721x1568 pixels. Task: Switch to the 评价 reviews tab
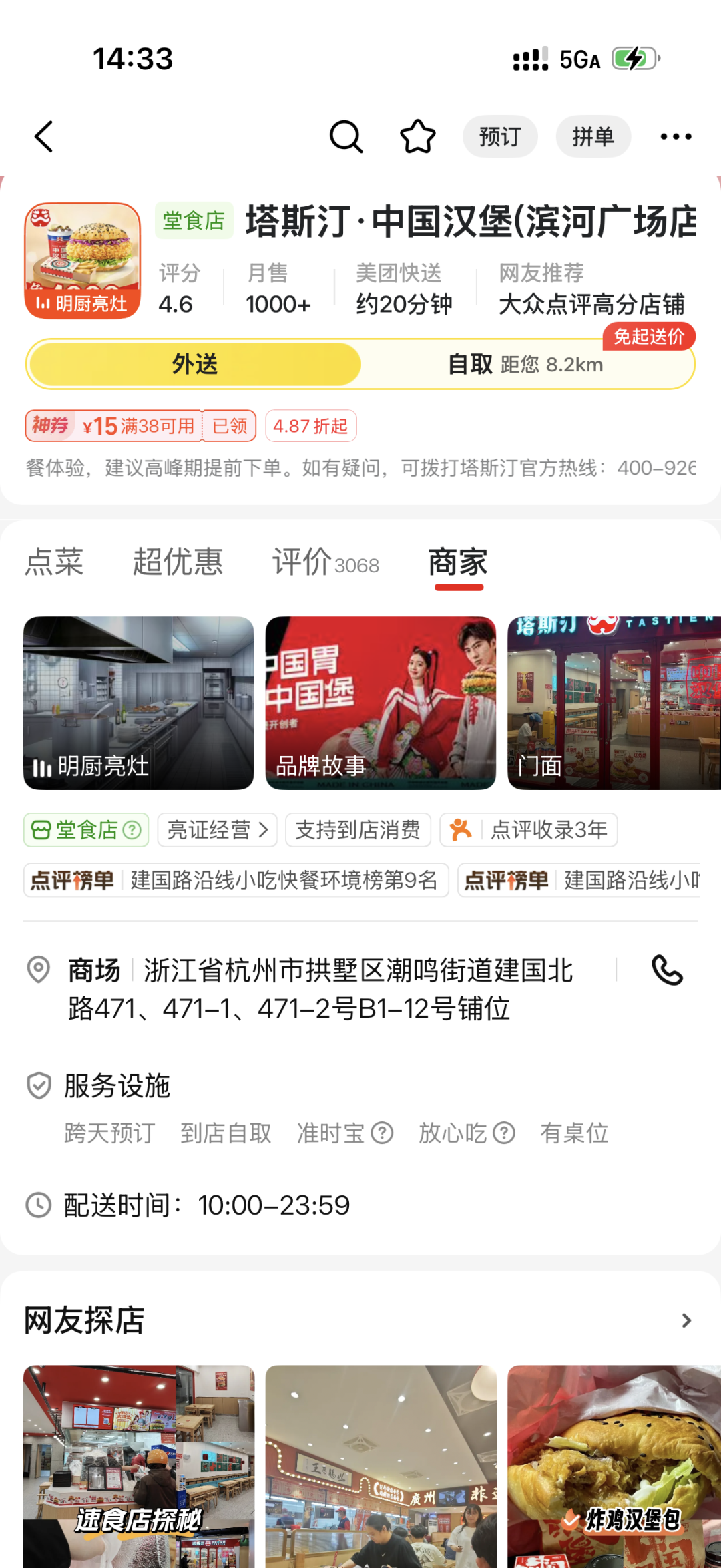coord(302,563)
